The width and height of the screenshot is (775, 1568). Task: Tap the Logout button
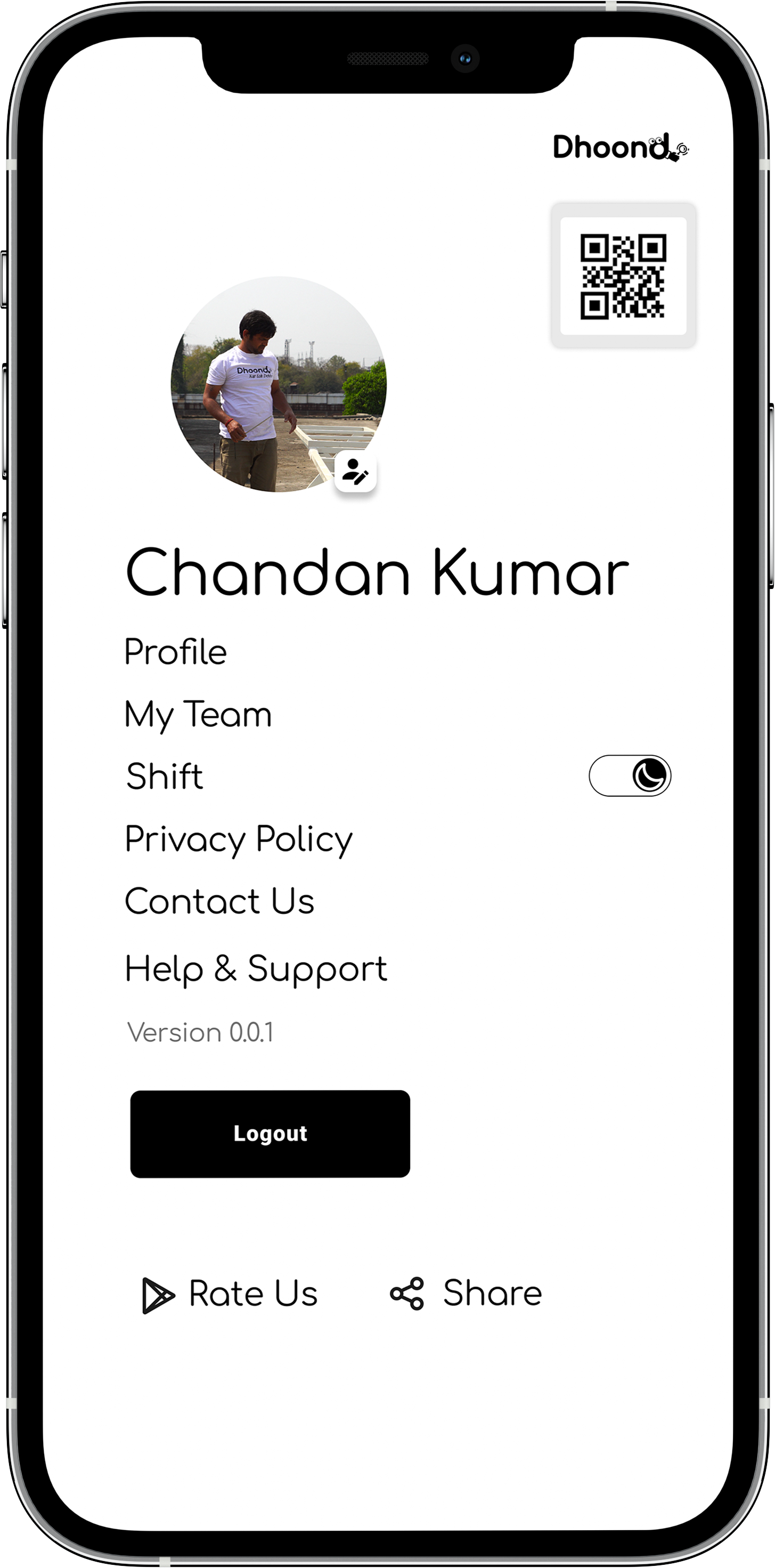click(x=270, y=1134)
